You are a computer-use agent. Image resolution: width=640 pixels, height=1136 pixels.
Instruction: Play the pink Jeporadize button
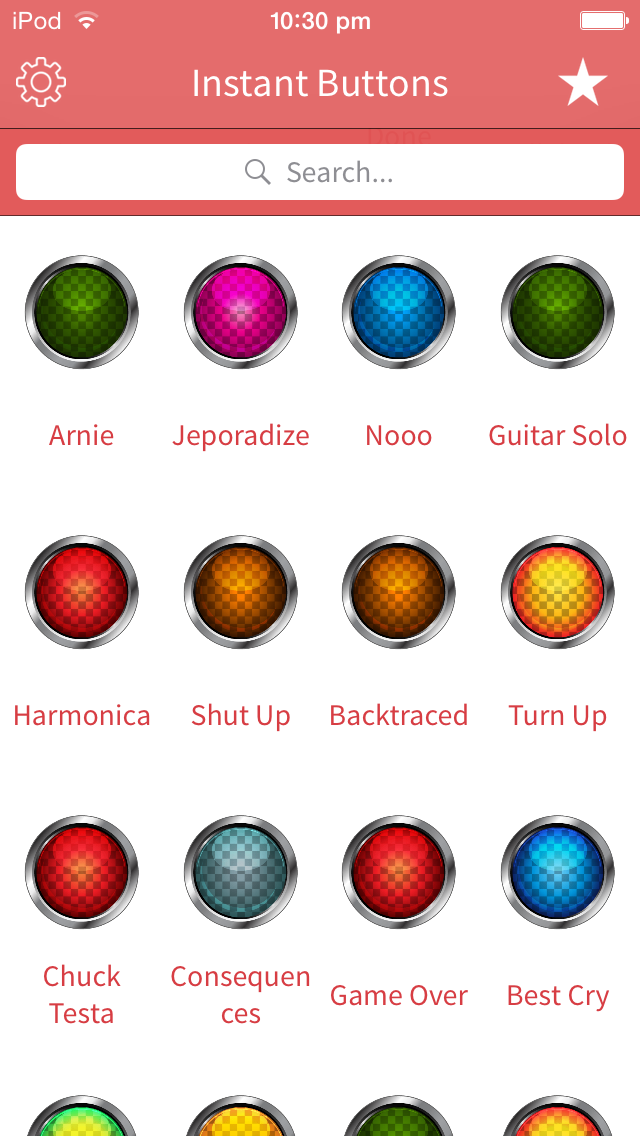tap(241, 312)
